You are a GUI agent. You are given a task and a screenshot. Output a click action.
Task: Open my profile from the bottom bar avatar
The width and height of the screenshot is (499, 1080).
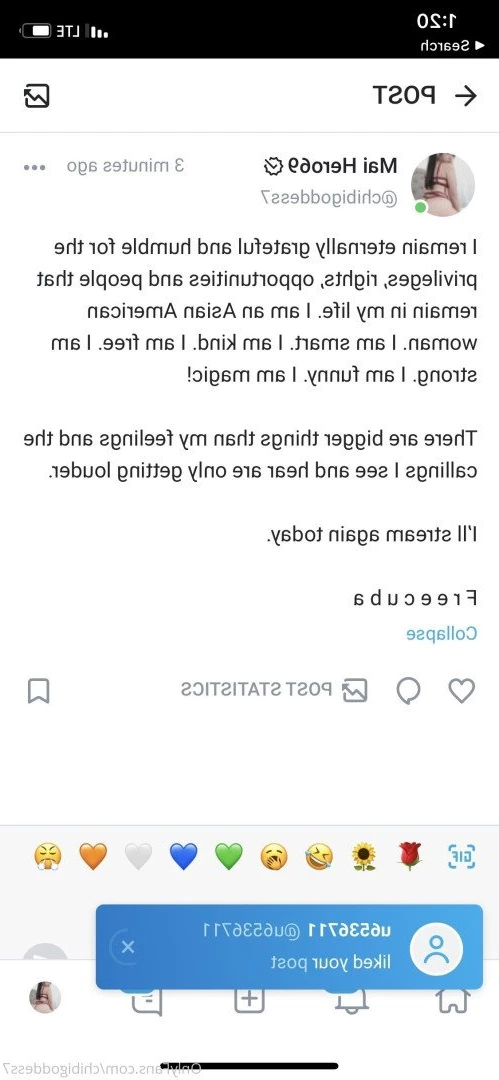45,997
